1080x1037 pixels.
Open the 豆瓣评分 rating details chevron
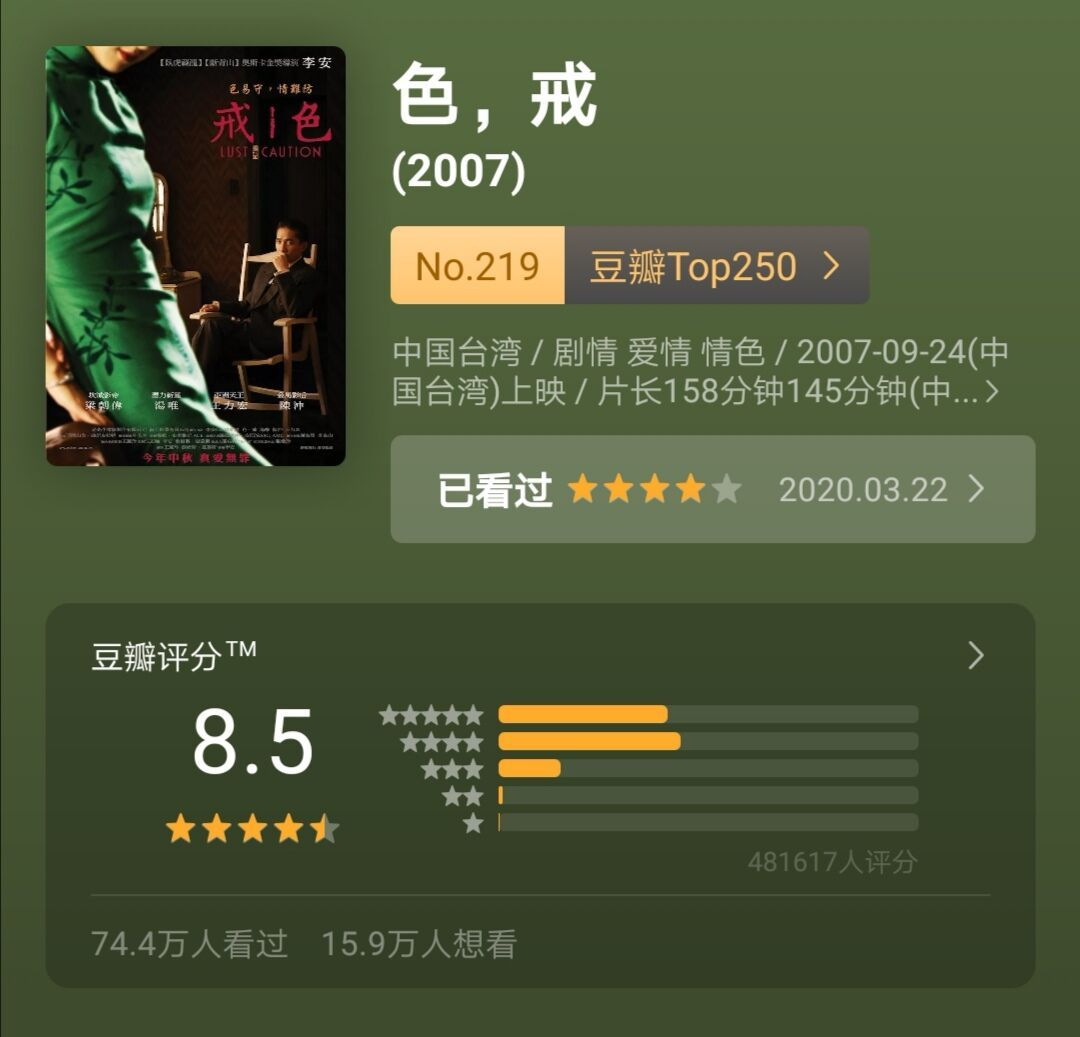pos(976,656)
